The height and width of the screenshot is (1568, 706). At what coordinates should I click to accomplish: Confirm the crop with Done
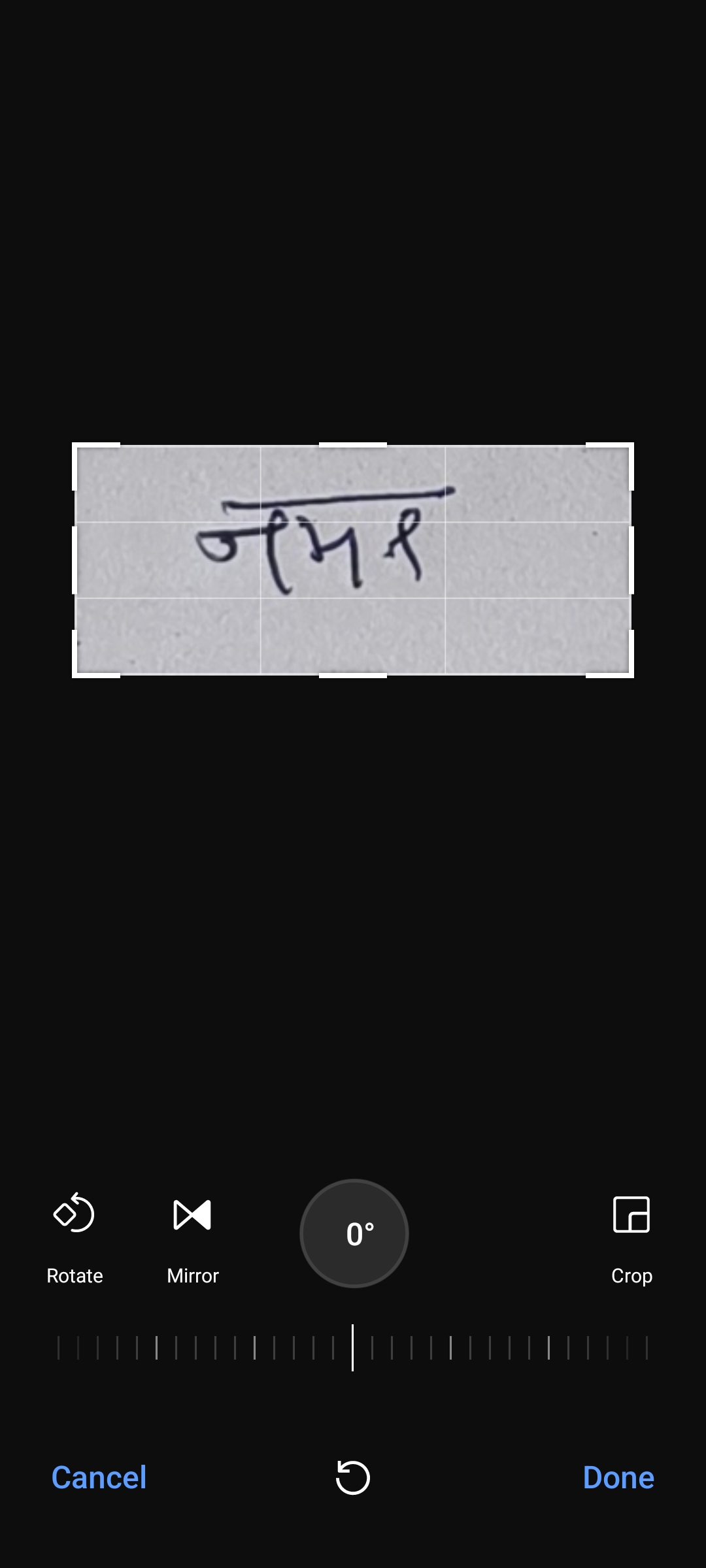[x=618, y=1477]
